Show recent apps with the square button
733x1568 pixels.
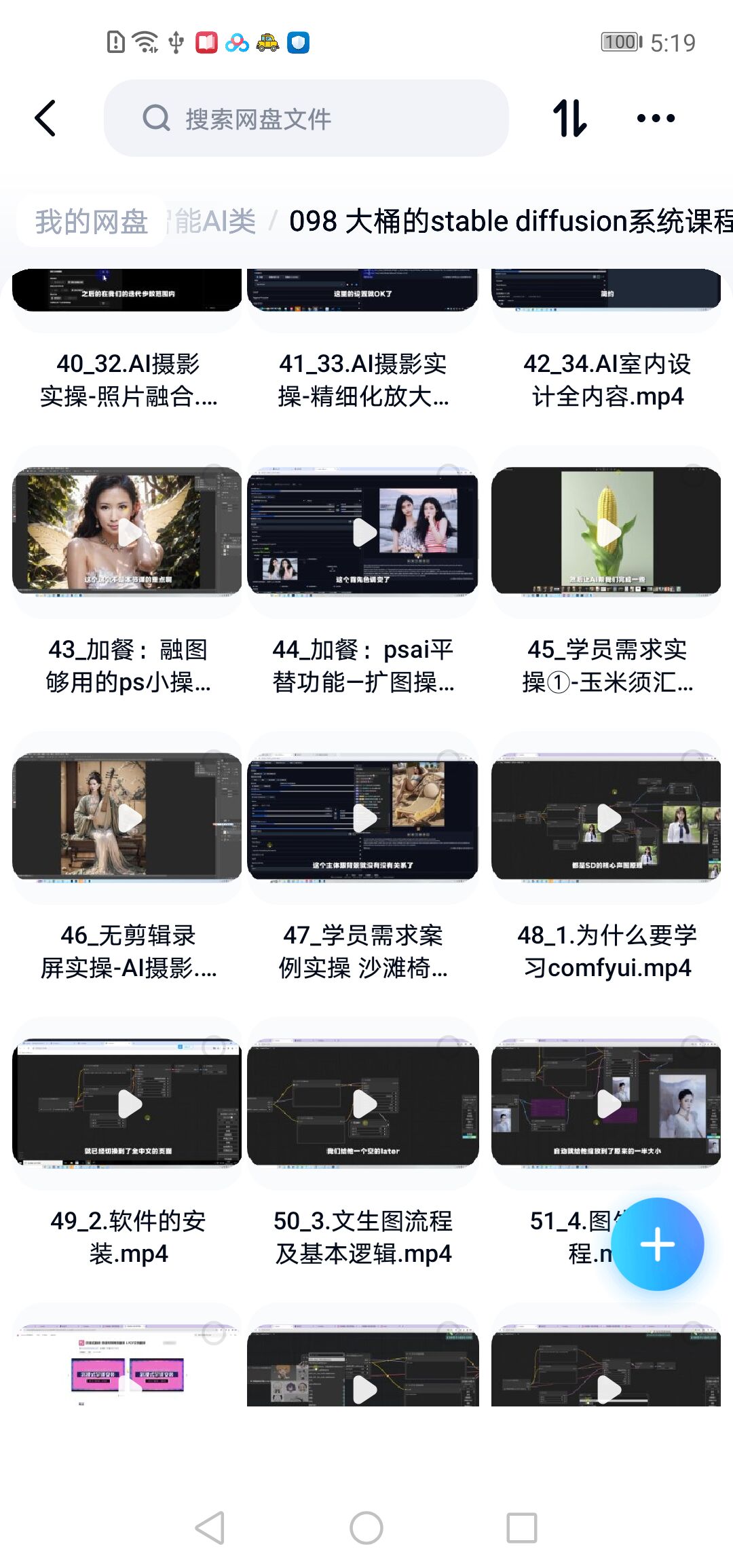tap(521, 1528)
